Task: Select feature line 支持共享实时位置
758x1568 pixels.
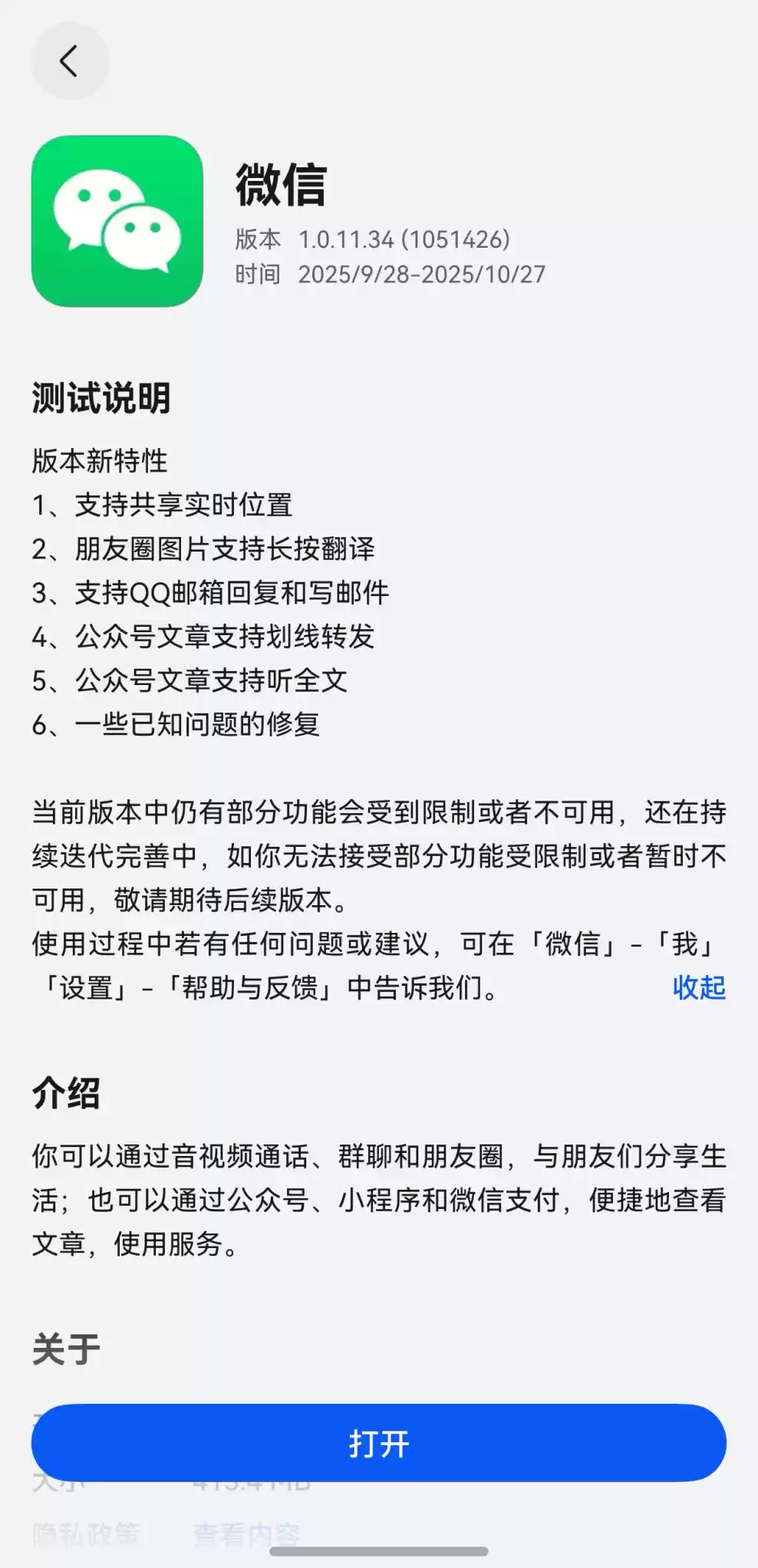Action: [166, 506]
